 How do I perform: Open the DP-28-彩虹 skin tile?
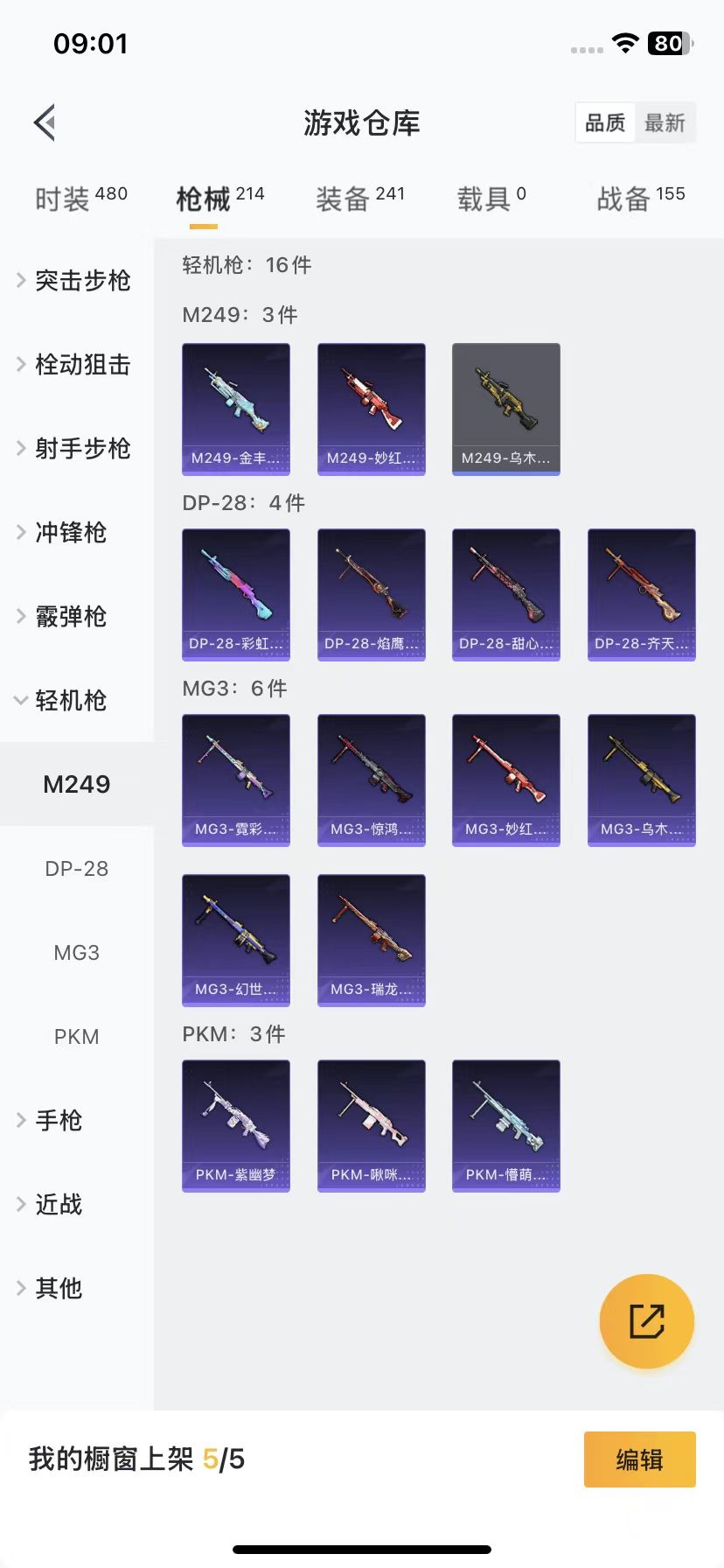[236, 594]
